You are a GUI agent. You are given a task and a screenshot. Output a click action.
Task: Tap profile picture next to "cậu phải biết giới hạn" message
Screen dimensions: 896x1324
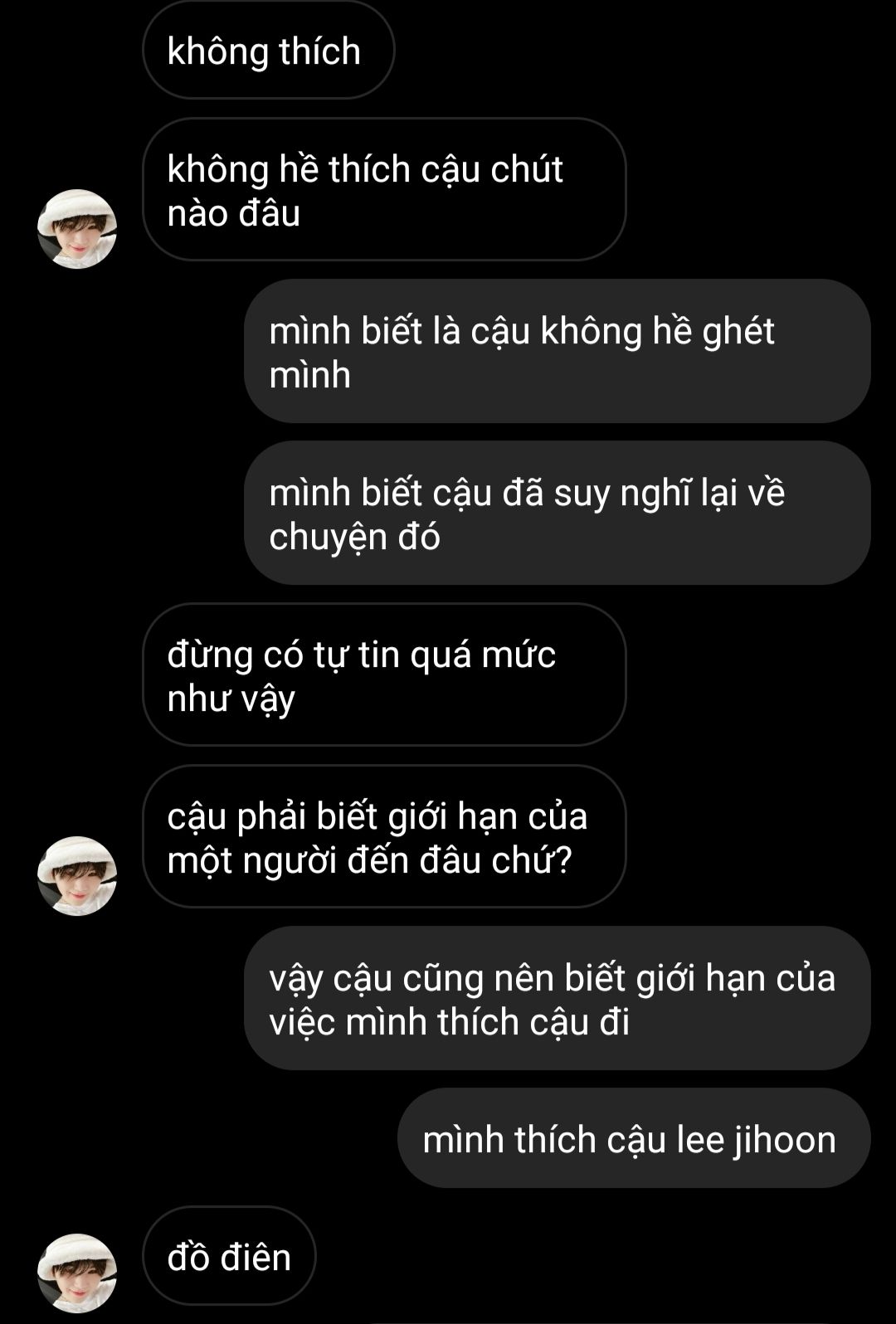pyautogui.click(x=77, y=876)
